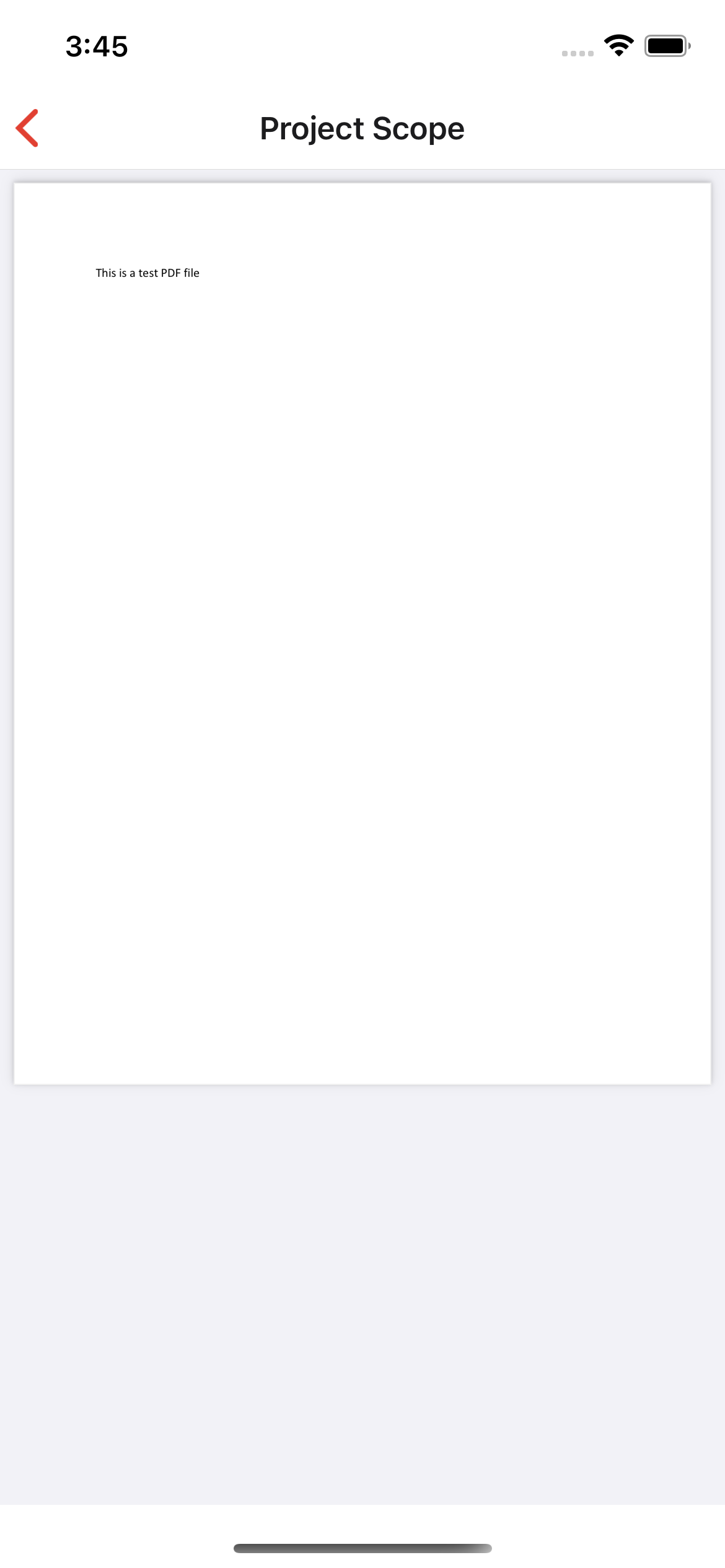This screenshot has width=725, height=1568.
Task: Select the status bar region
Action: tap(362, 46)
